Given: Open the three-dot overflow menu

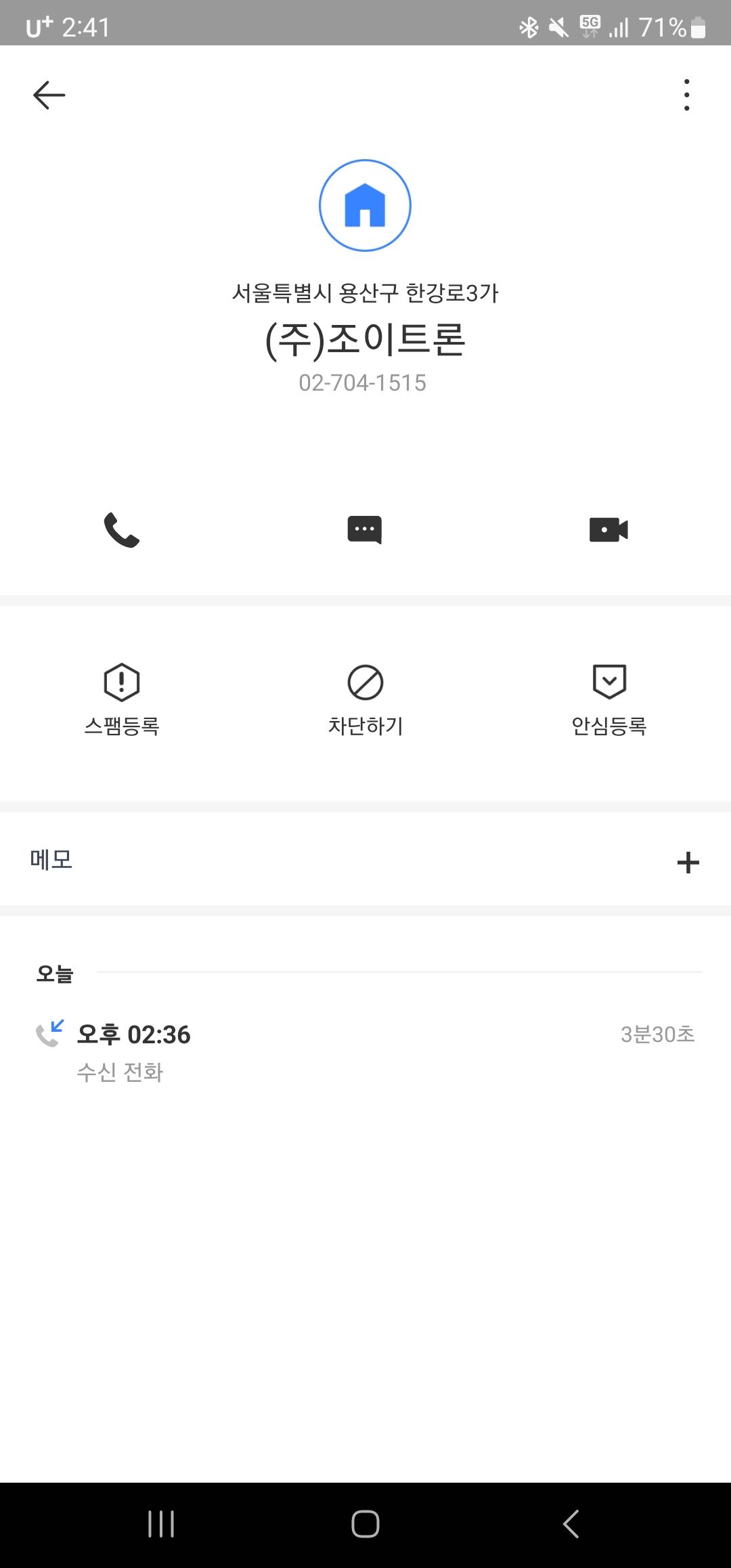Looking at the screenshot, I should coord(686,95).
